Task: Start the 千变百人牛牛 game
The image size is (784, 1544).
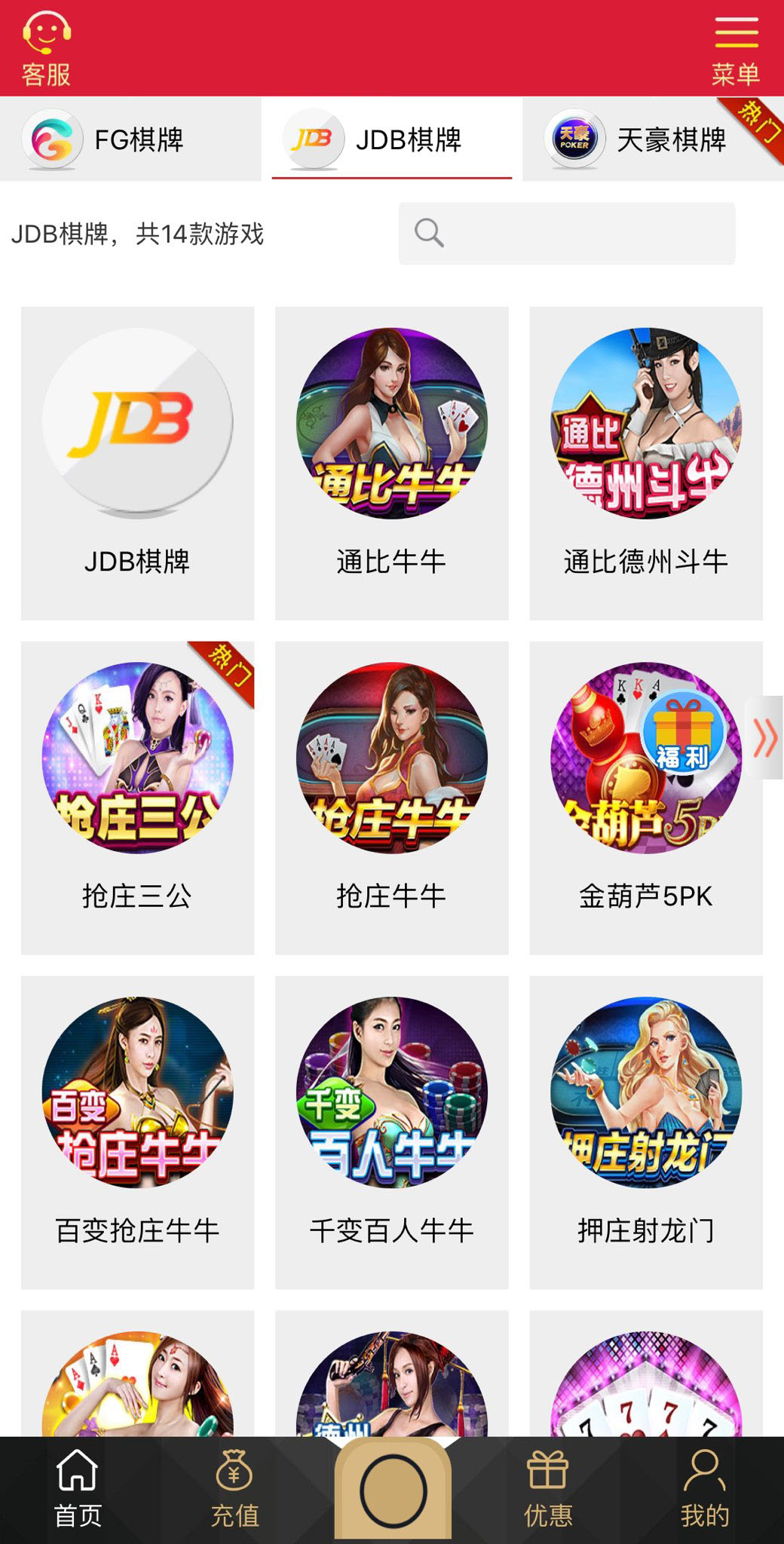Action: click(392, 1132)
